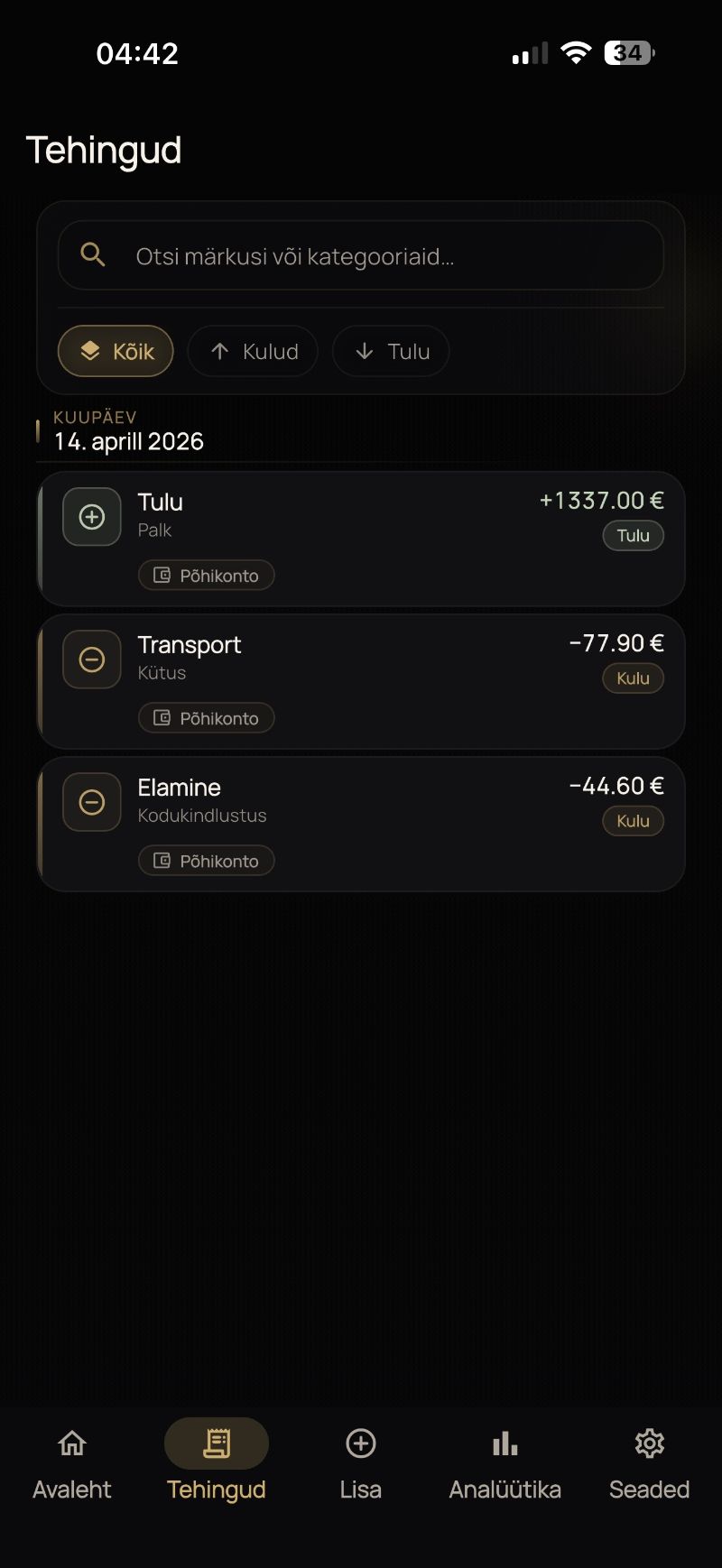Select the Kõik filter chip
The width and height of the screenshot is (722, 1568).
coord(116,351)
